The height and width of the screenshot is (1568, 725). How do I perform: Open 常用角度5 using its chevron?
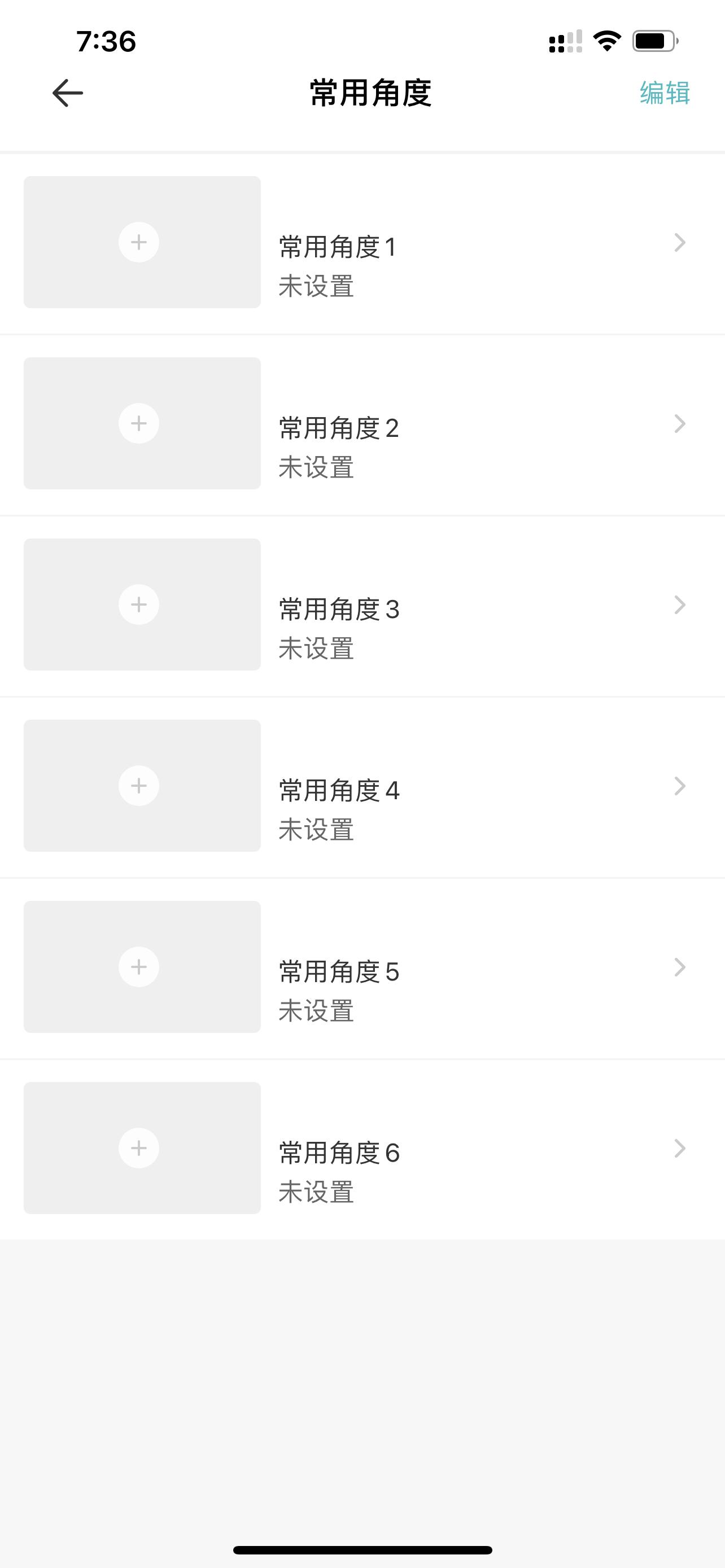[x=680, y=967]
